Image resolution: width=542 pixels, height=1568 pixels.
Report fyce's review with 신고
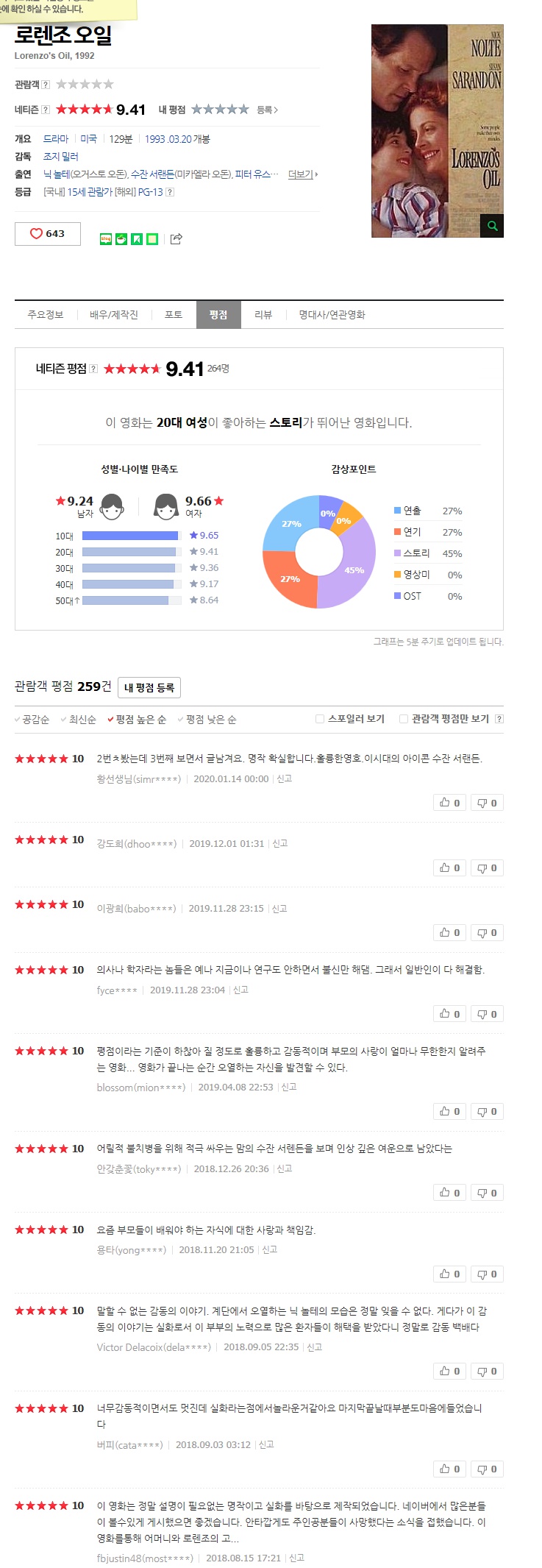241,990
